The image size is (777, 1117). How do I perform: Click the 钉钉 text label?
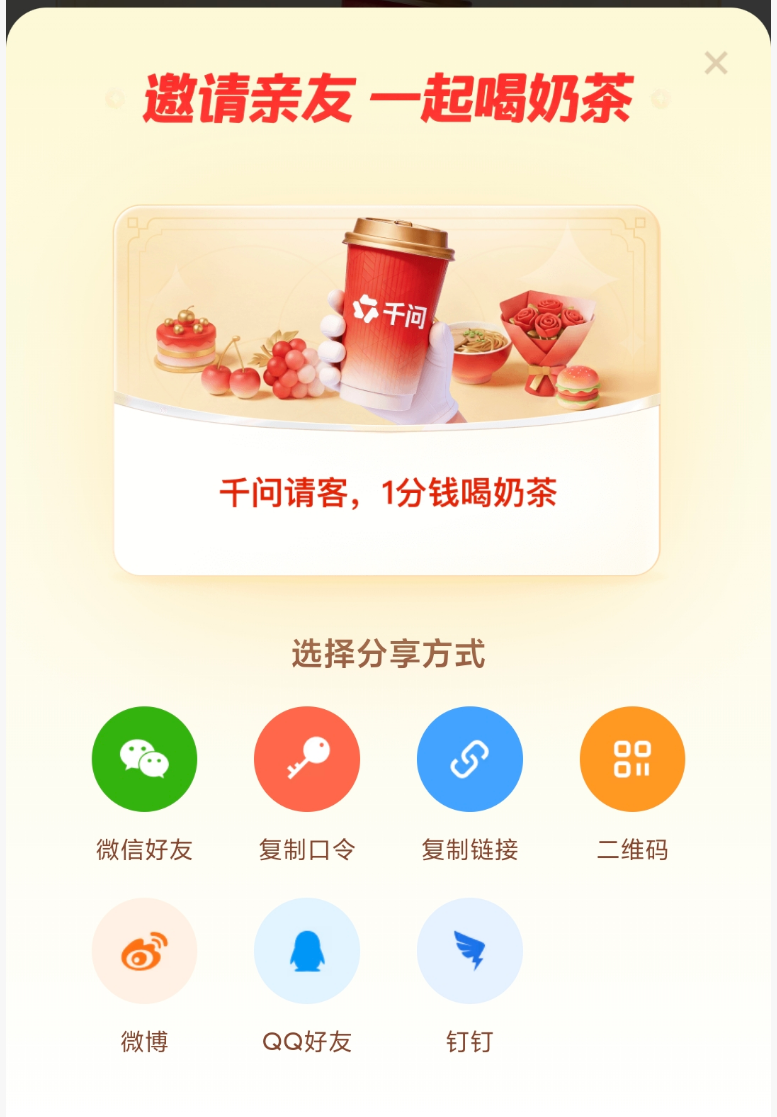pos(470,1040)
